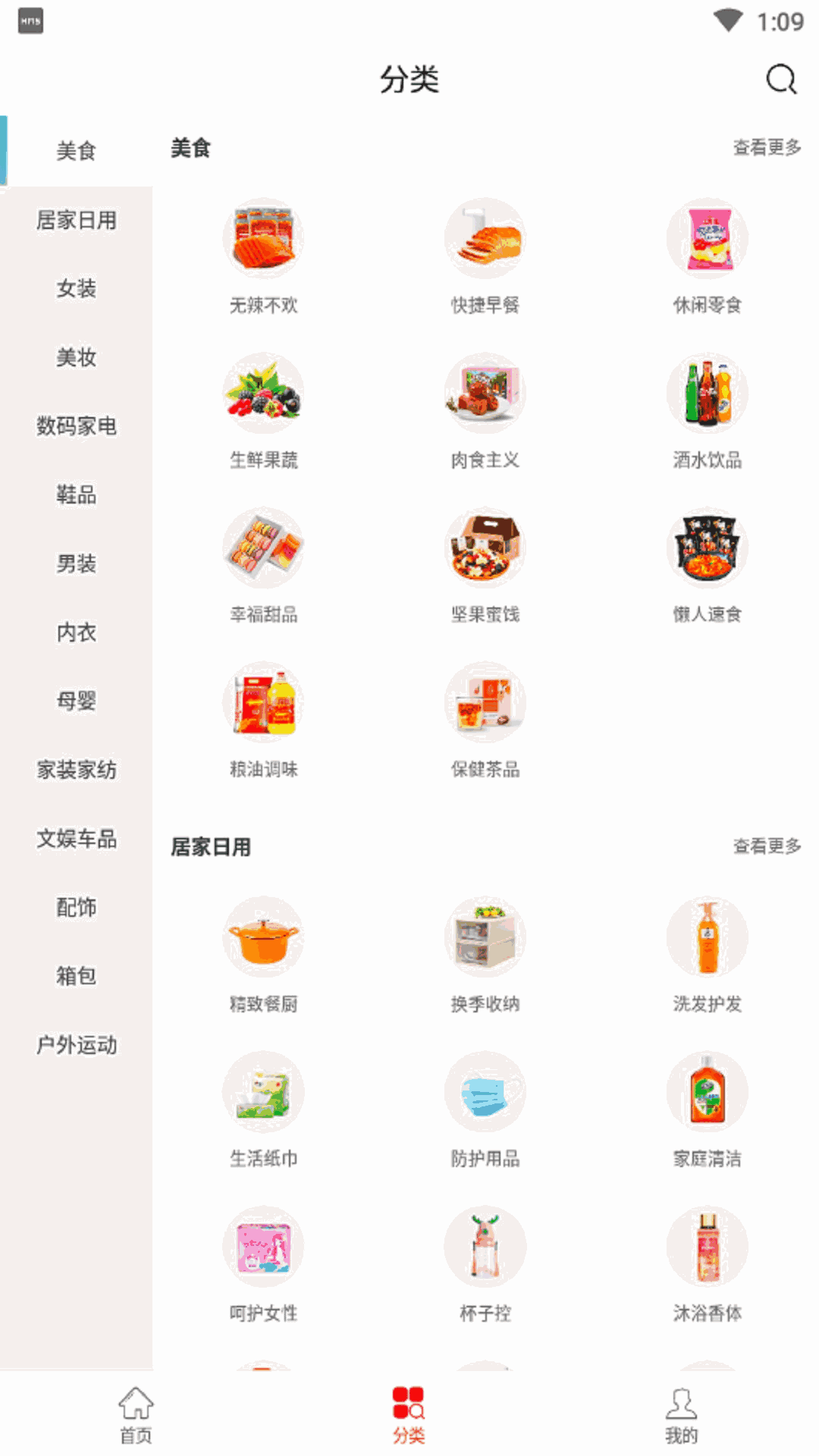Select the 母婴 category
This screenshot has height=1456, width=819.
coord(76,701)
